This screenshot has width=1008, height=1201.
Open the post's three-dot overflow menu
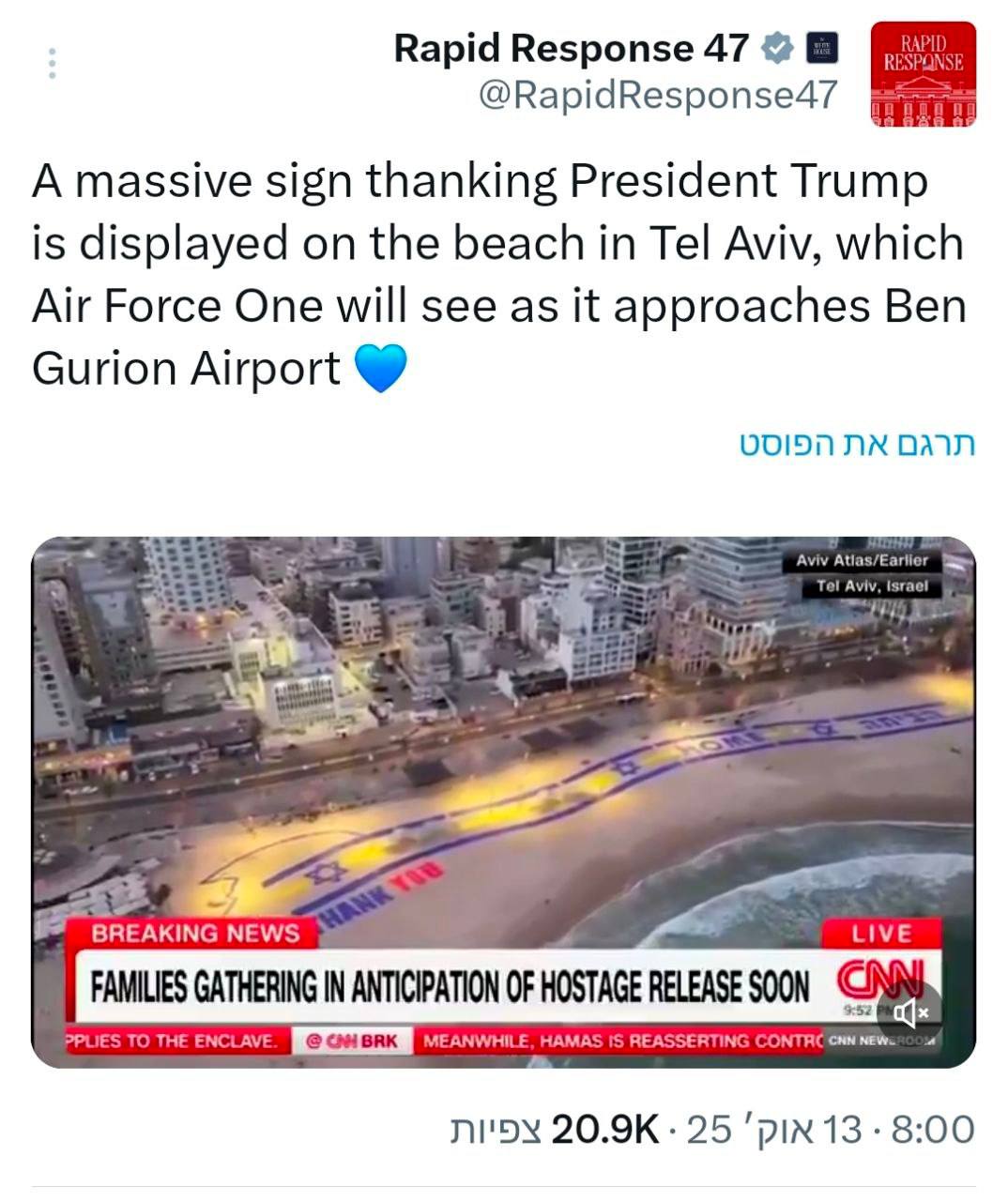(x=53, y=63)
